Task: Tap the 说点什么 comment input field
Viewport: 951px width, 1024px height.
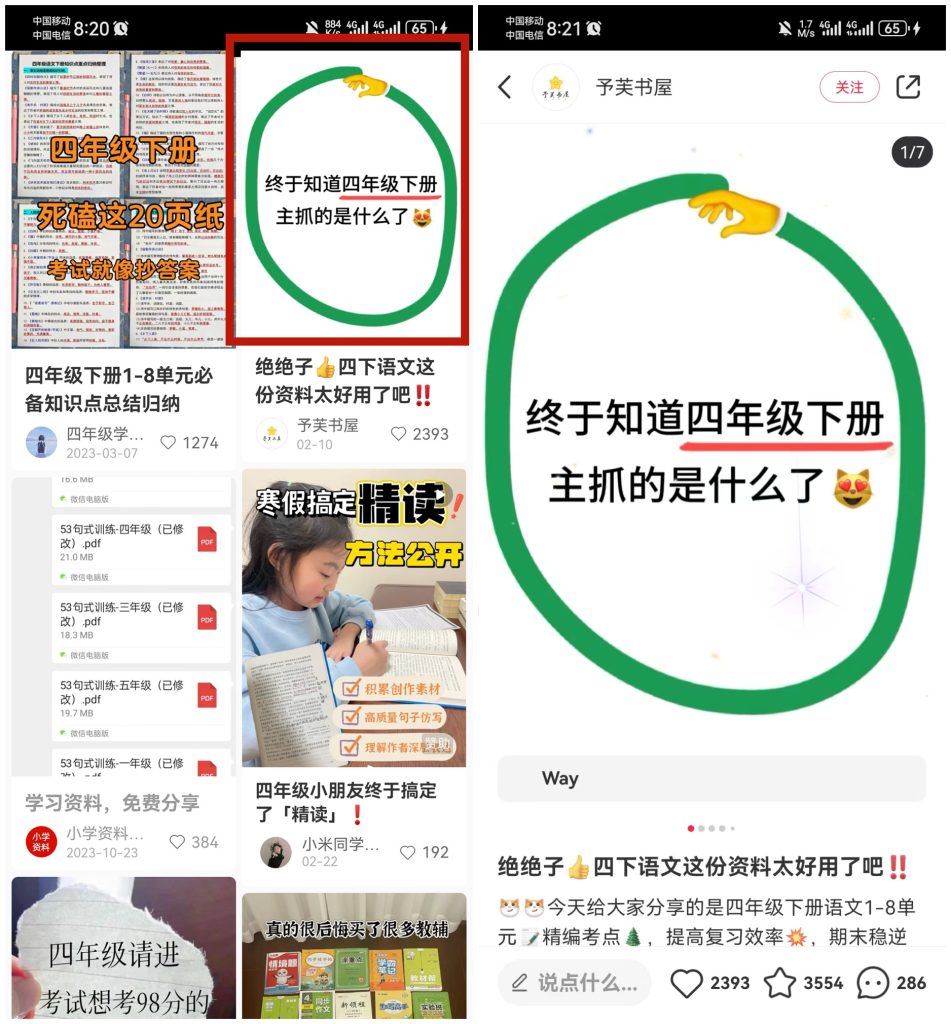Action: tap(575, 982)
